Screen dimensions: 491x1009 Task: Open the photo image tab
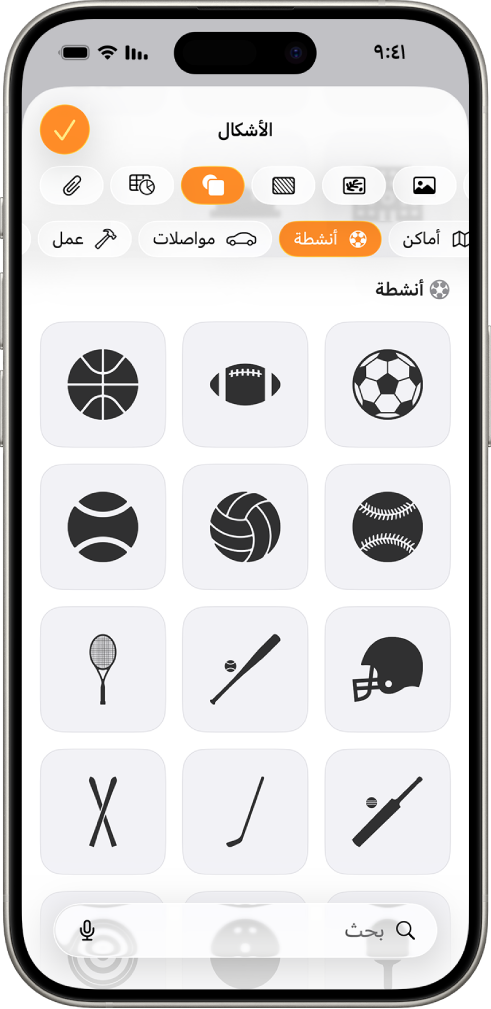point(425,185)
